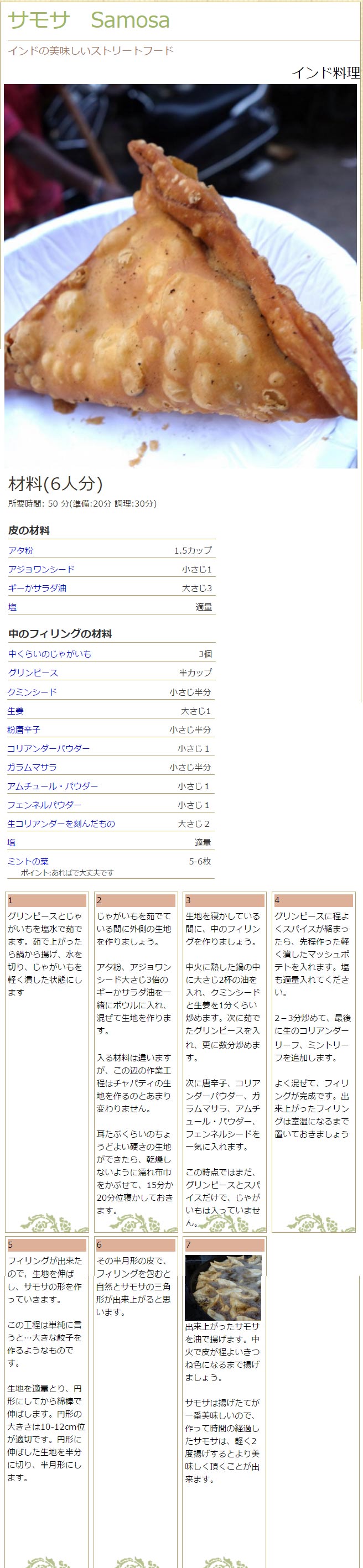The image size is (363, 1568).
Task: Open the クミンシード ingredient link
Action: [x=32, y=692]
